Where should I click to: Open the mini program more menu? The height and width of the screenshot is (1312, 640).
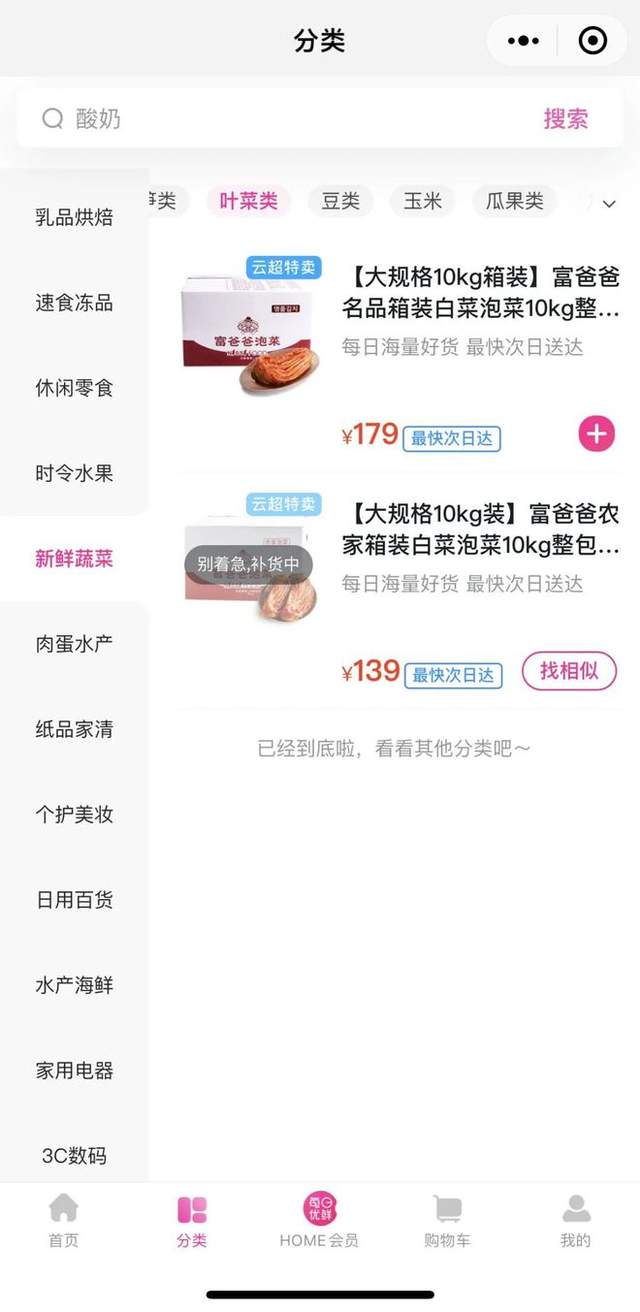[x=523, y=41]
